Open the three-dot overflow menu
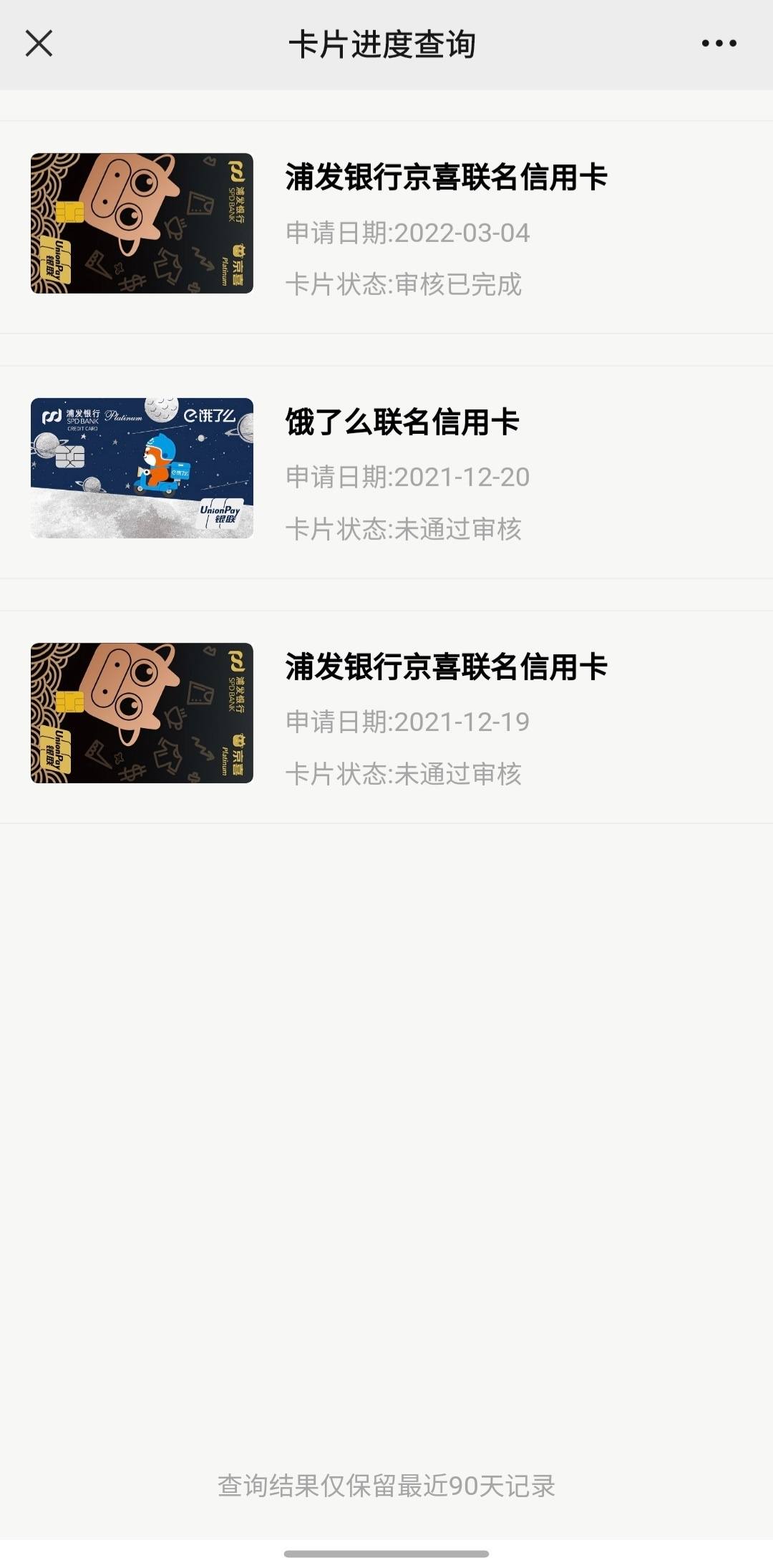The image size is (773, 1568). (719, 44)
